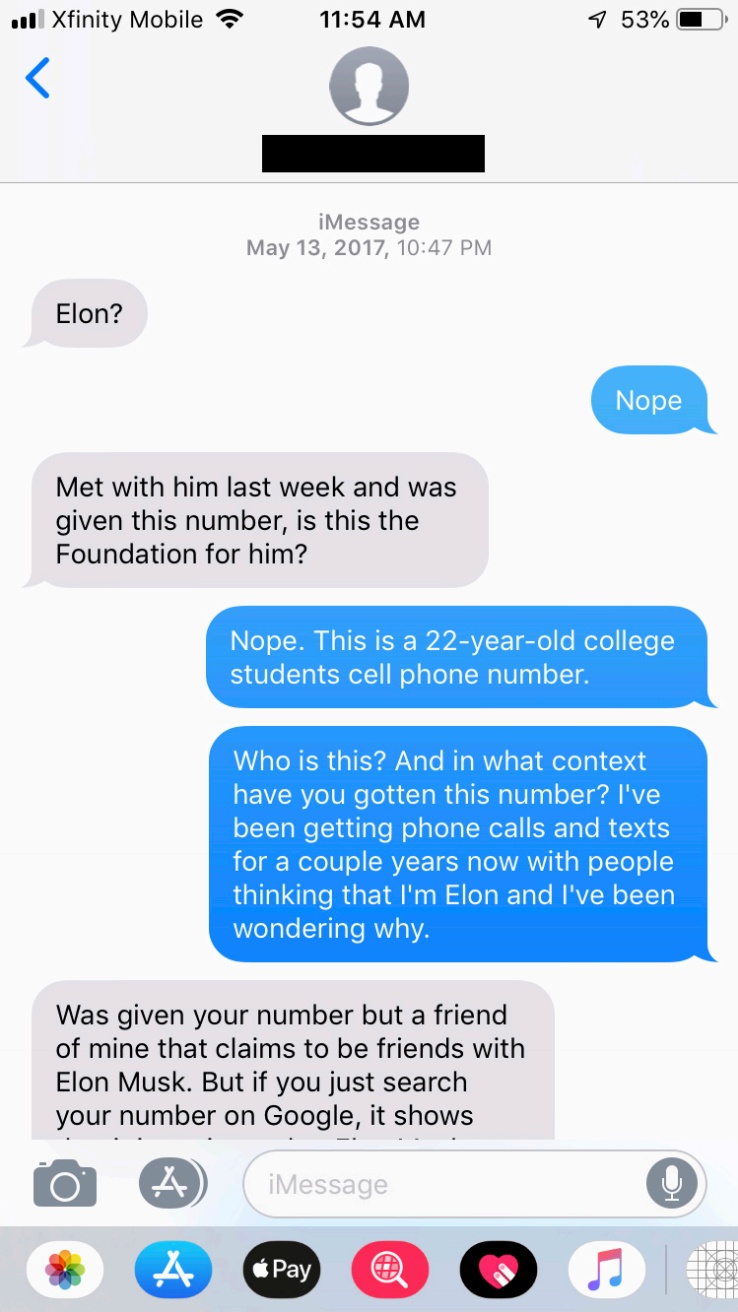Select the Apple Pay app icon

tap(281, 1268)
